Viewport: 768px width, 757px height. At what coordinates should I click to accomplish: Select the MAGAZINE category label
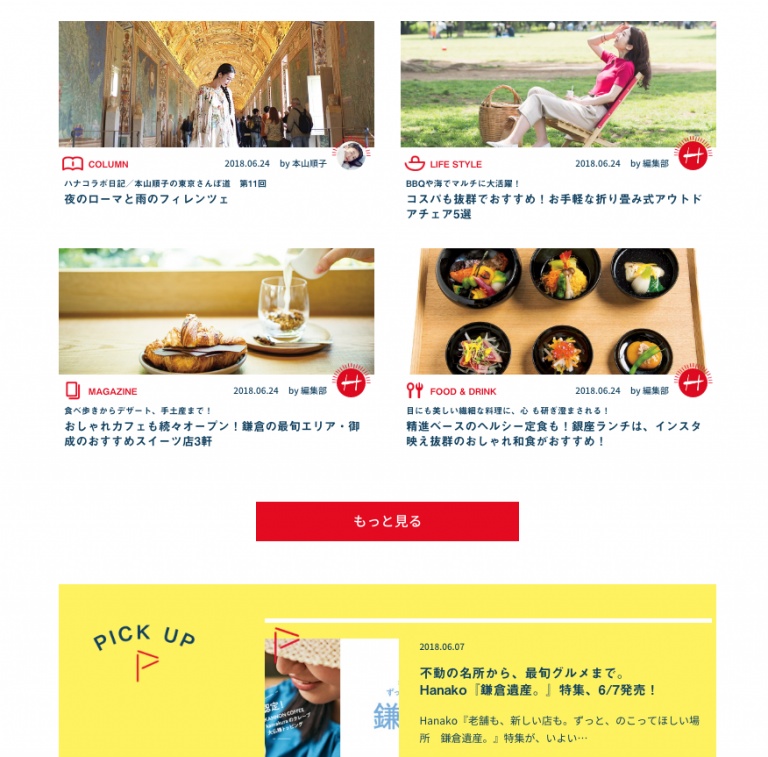[x=112, y=391]
